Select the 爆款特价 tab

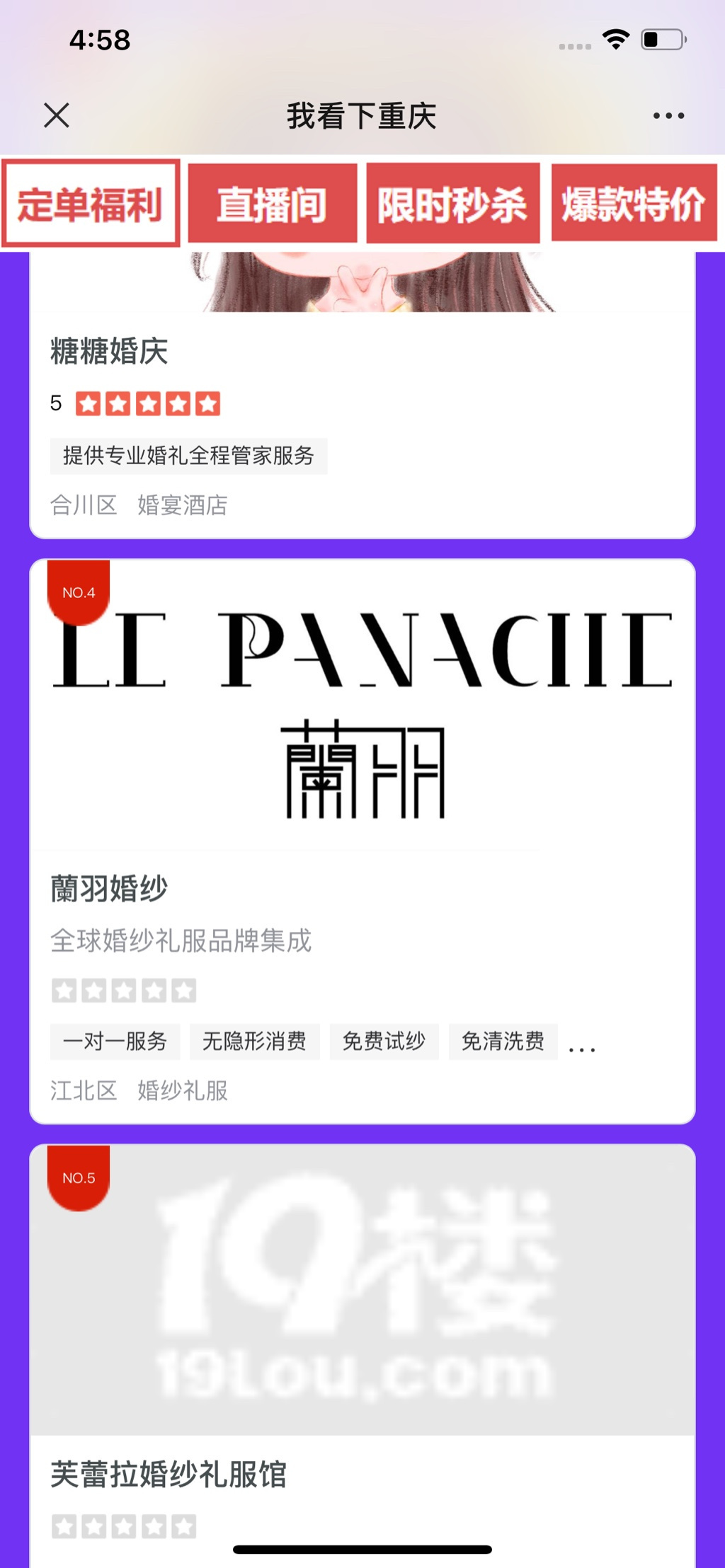click(634, 204)
